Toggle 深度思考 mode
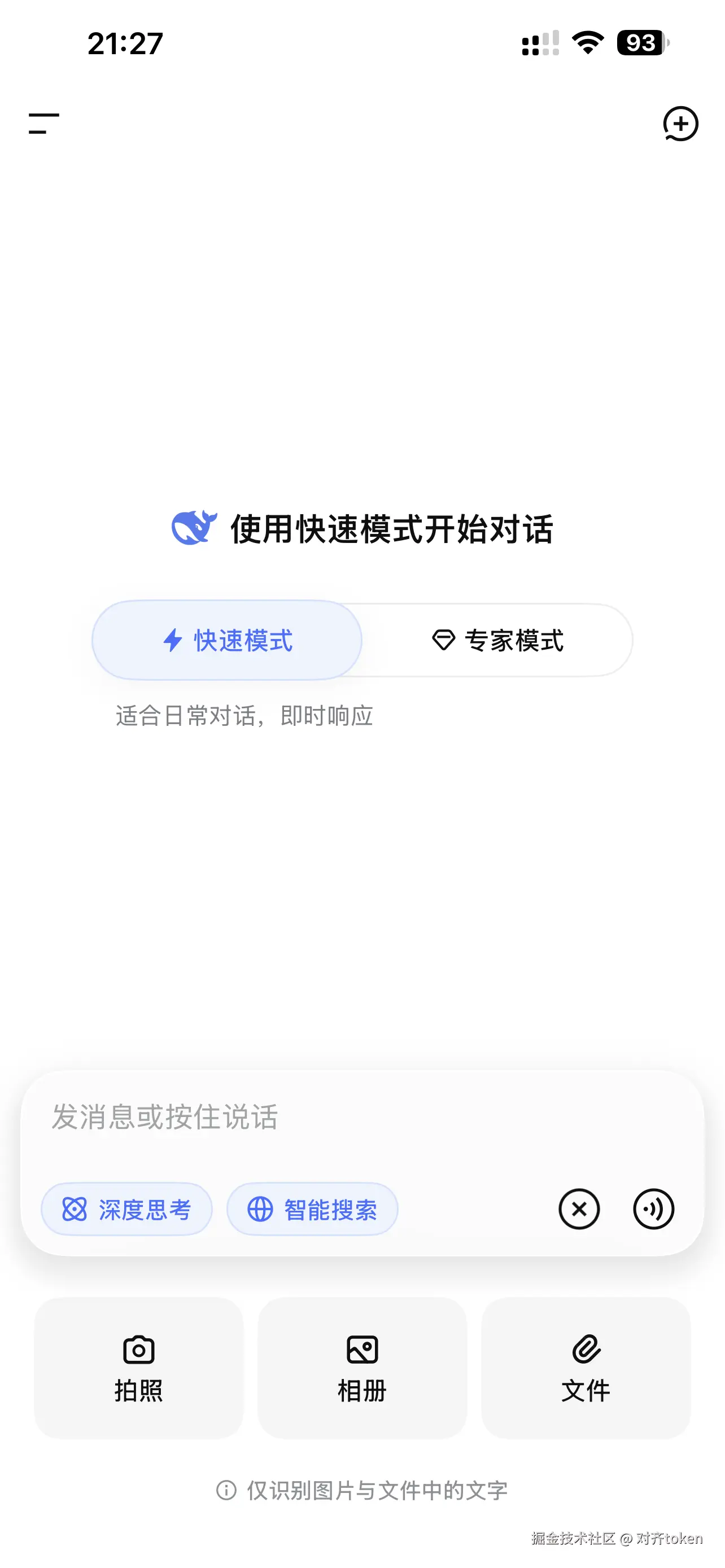725x1568 pixels. pyautogui.click(x=126, y=1210)
